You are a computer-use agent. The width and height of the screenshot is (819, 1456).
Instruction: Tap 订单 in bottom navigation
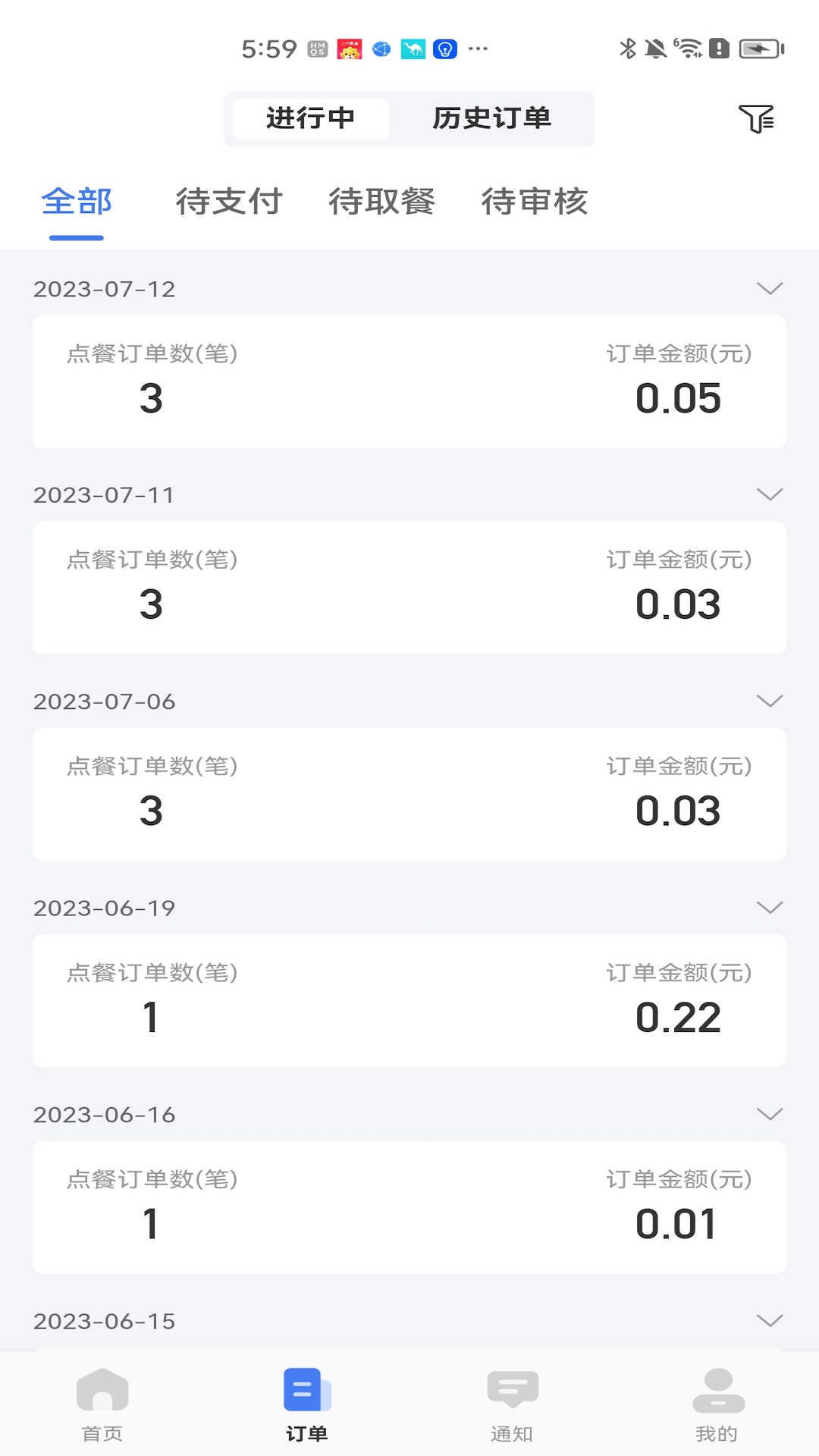pos(307,1404)
